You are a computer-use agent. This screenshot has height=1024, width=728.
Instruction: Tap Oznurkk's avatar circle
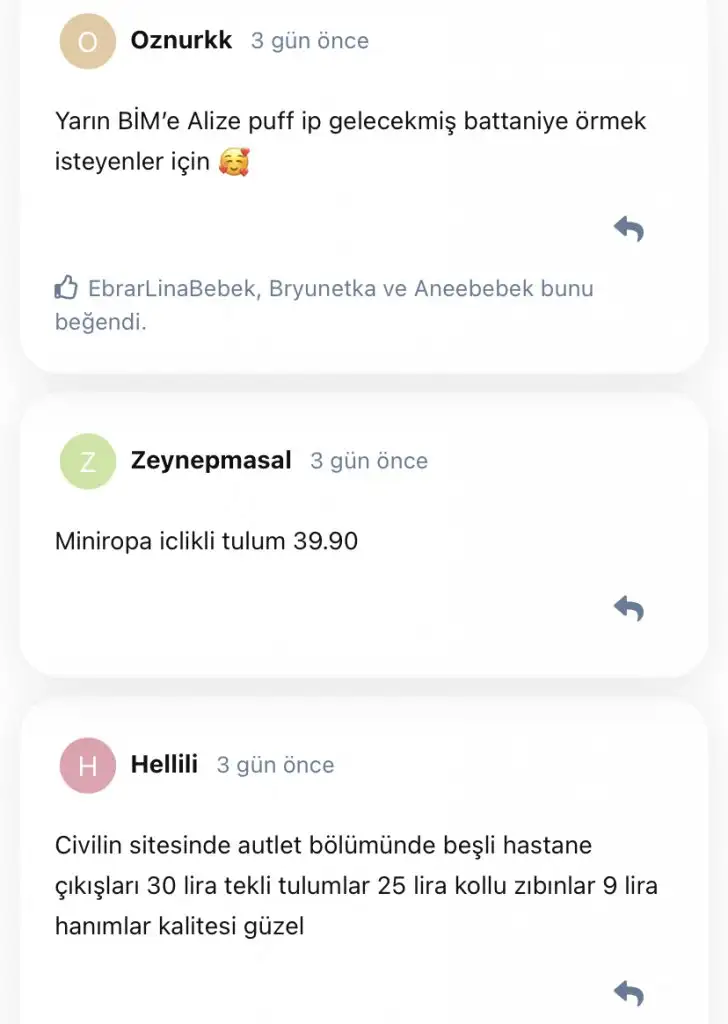(x=88, y=41)
